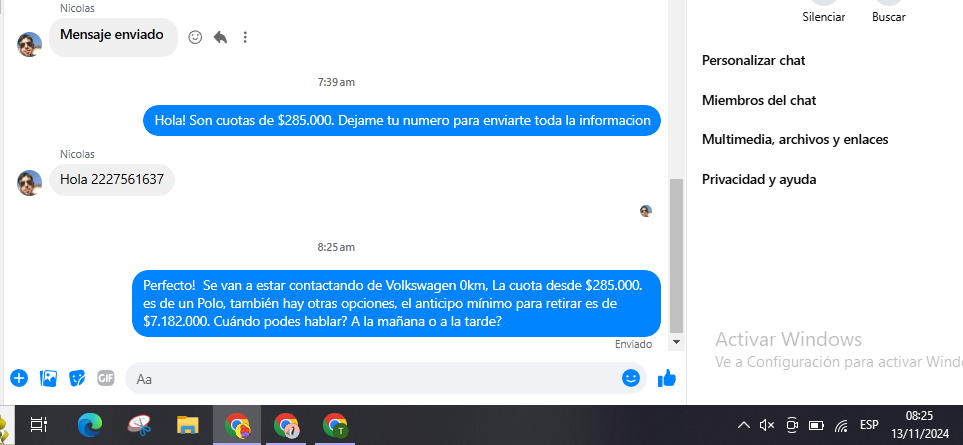Expand Personalizar chat section
The height and width of the screenshot is (445, 963).
click(753, 61)
